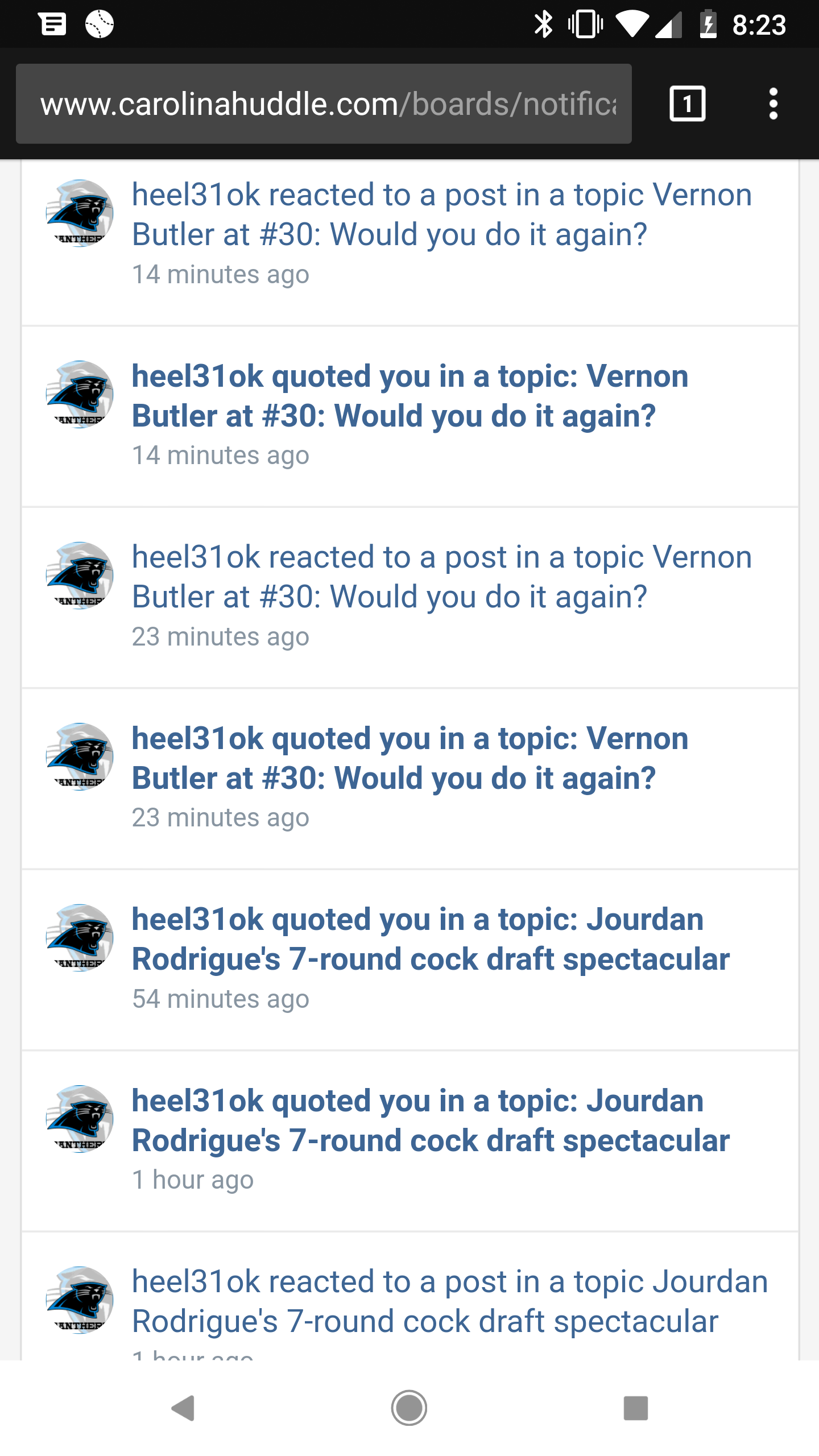Open recent apps with the square button

click(x=635, y=1408)
